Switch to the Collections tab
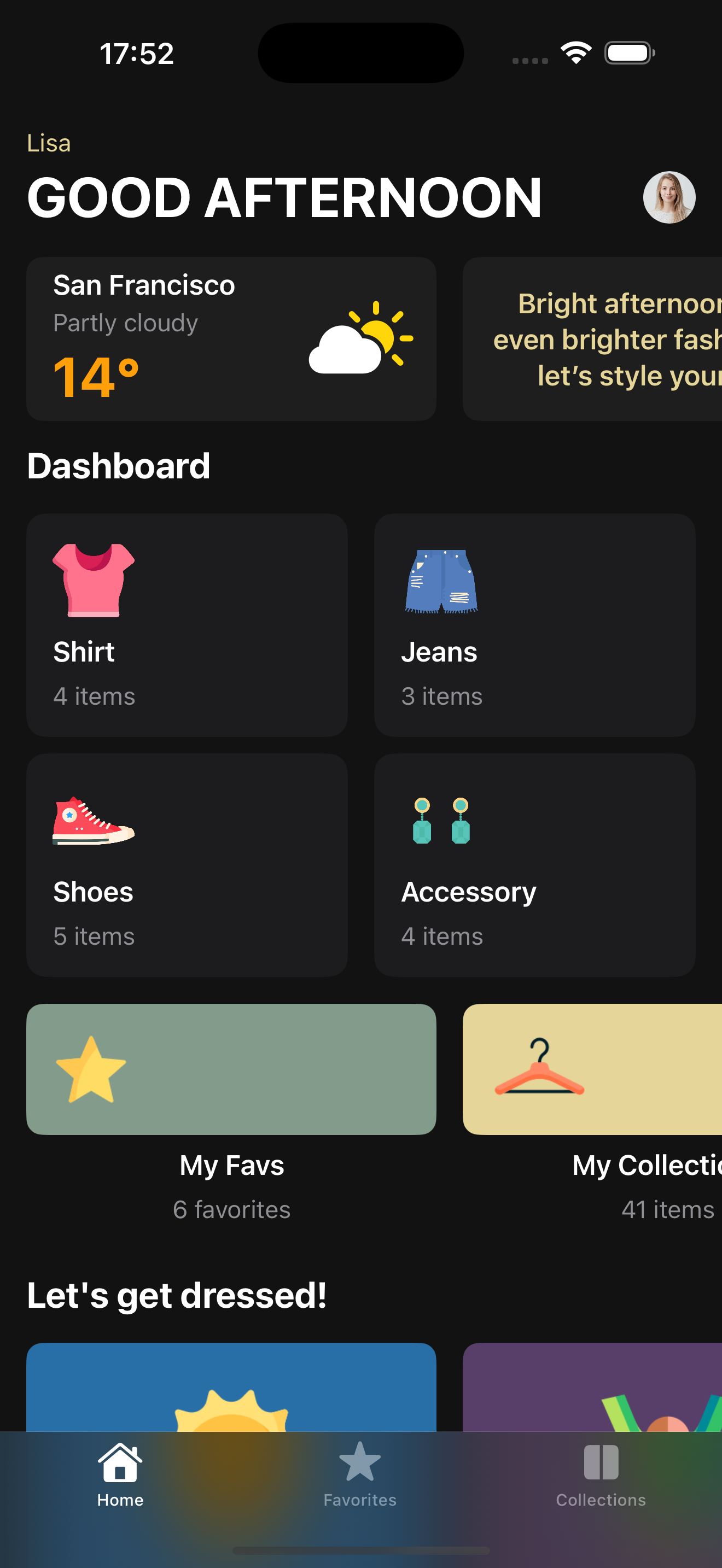 [600, 1473]
